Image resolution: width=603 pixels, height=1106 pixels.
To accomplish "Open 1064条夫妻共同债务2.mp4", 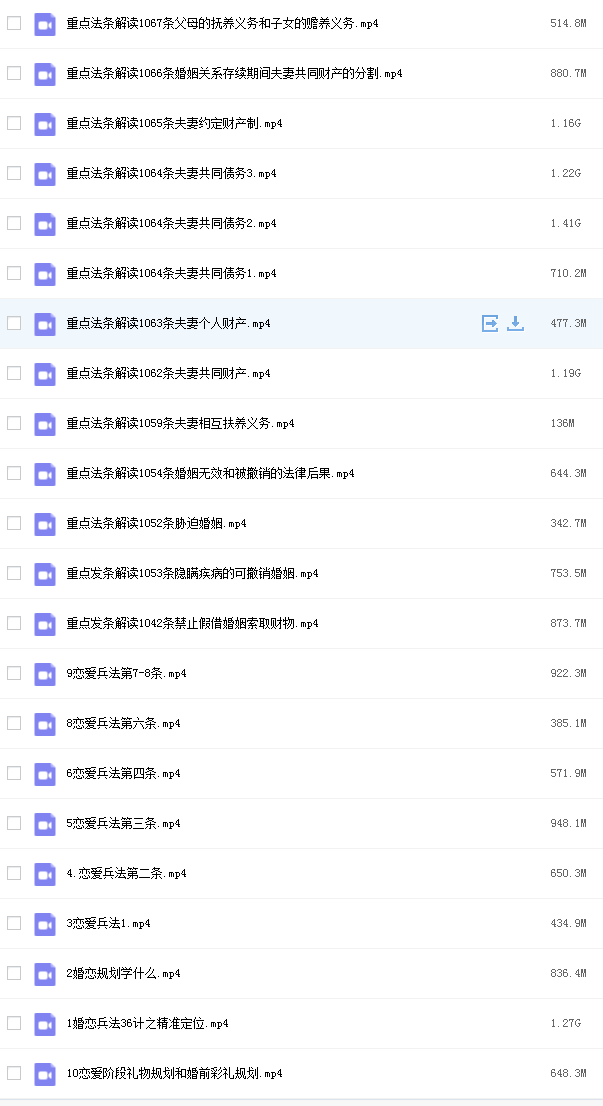I will pyautogui.click(x=171, y=224).
